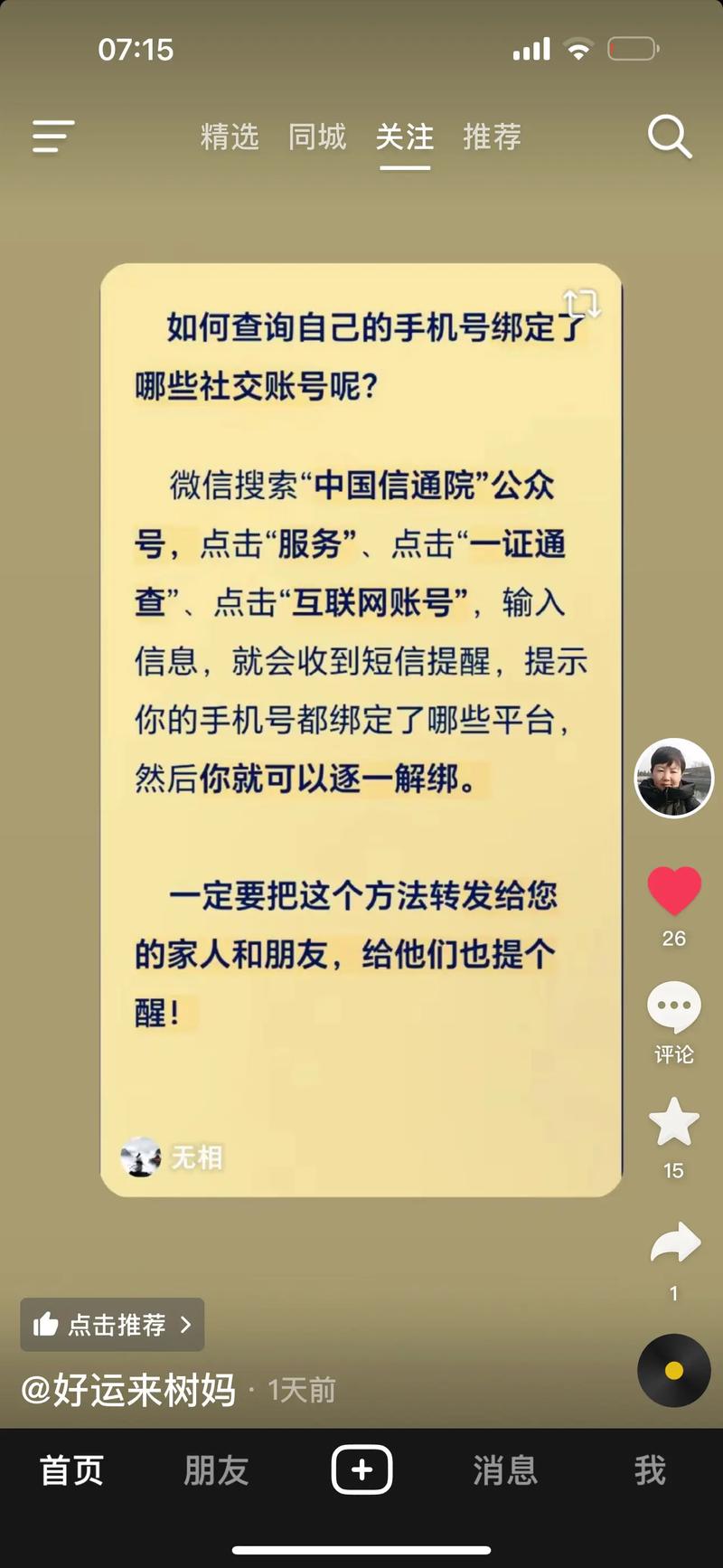Open @好运来树妈's profile from the username
The image size is (723, 1568).
click(128, 1389)
